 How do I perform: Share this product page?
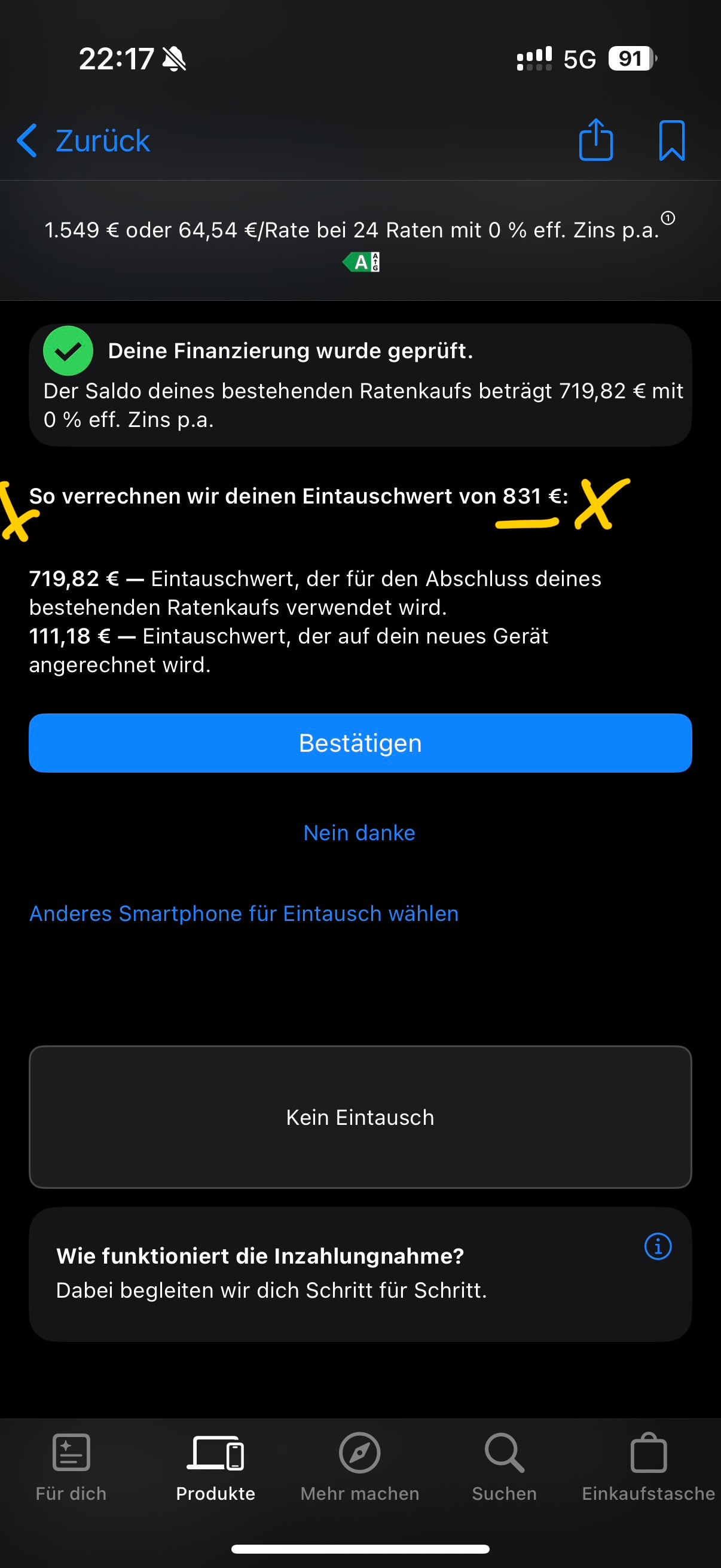pos(595,140)
